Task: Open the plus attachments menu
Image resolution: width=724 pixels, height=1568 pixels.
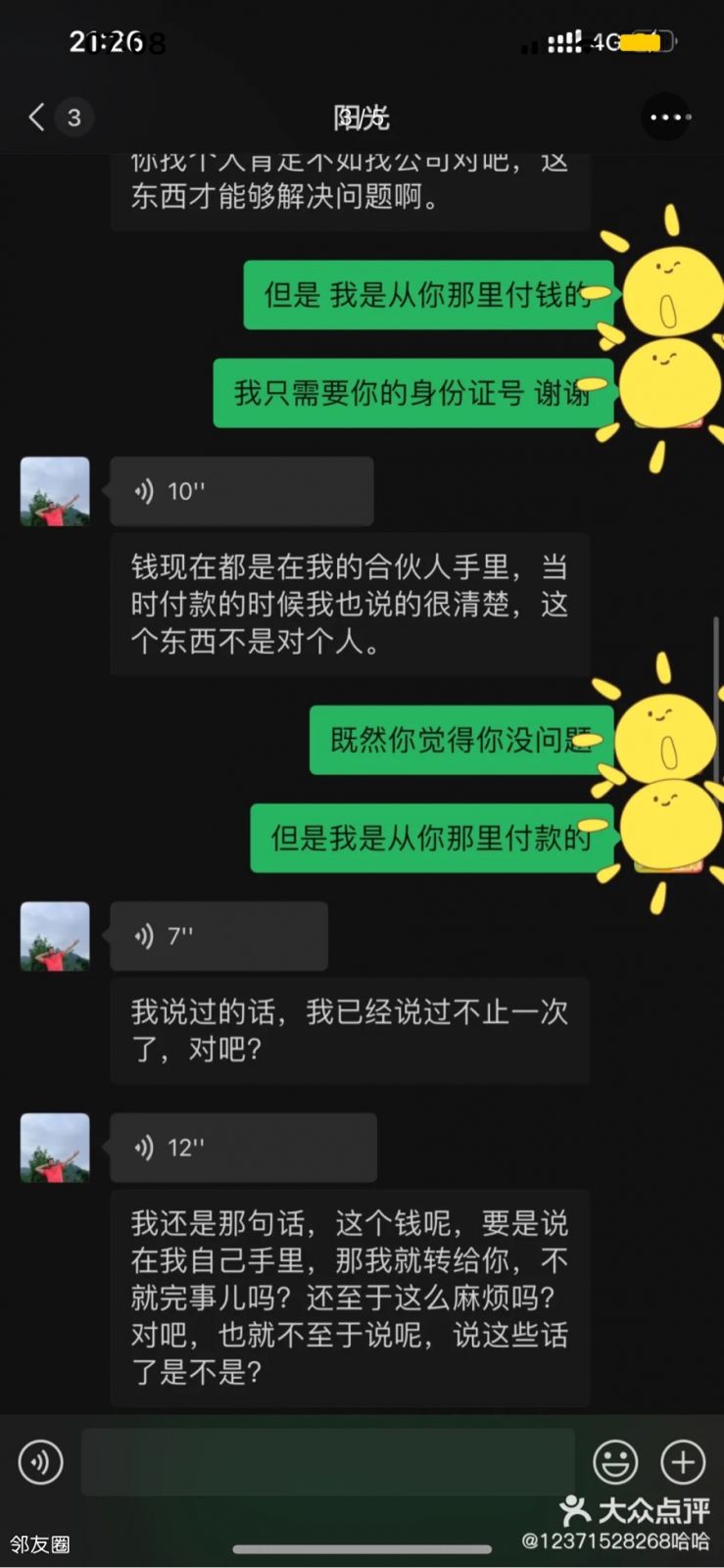Action: tap(683, 1462)
